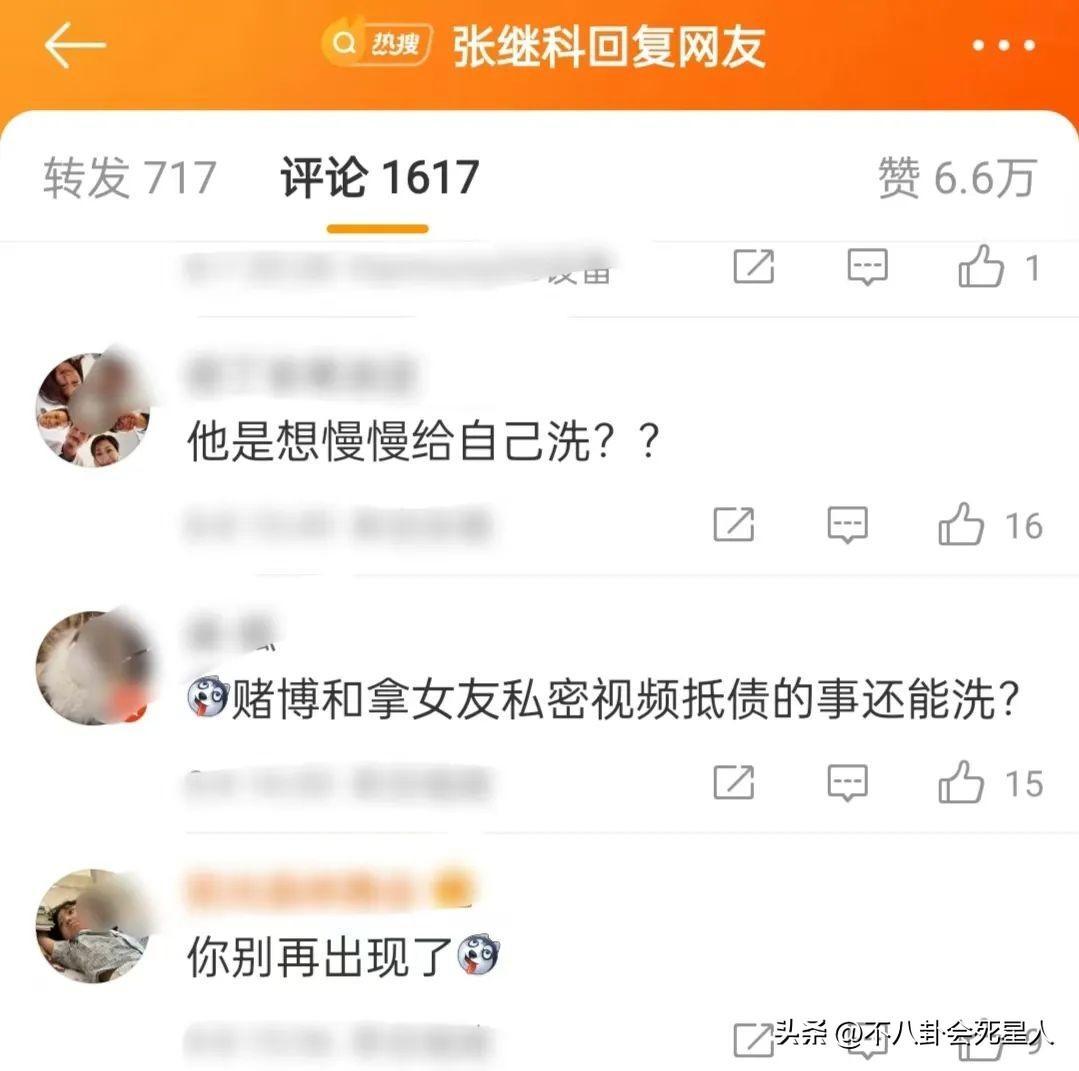Screen dimensions: 1079x1071
Task: Switch to the 赞 6.6万 tab
Action: 957,178
